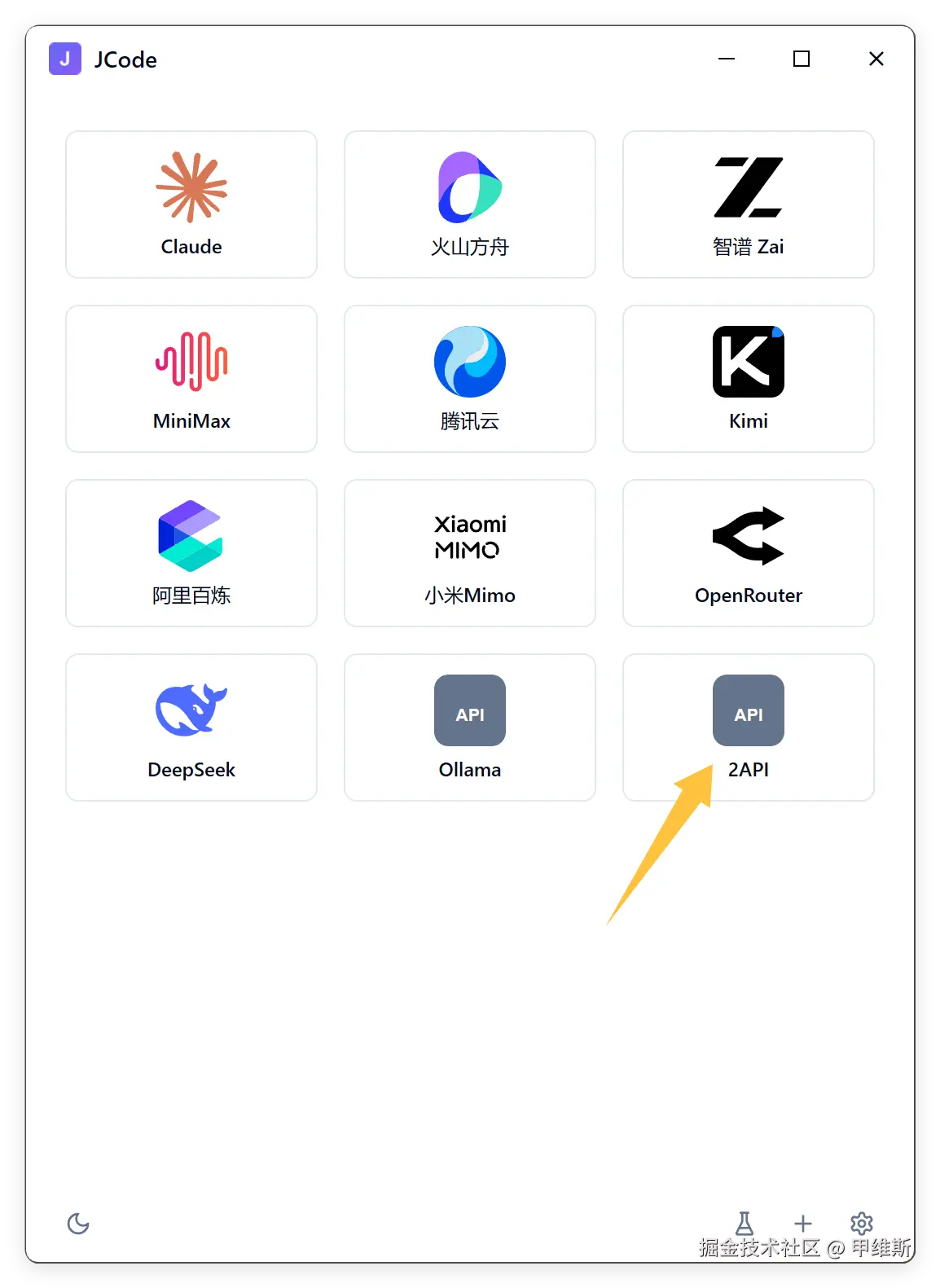This screenshot has width=940, height=1288.
Task: Open the flask experiments icon
Action: click(x=745, y=1223)
